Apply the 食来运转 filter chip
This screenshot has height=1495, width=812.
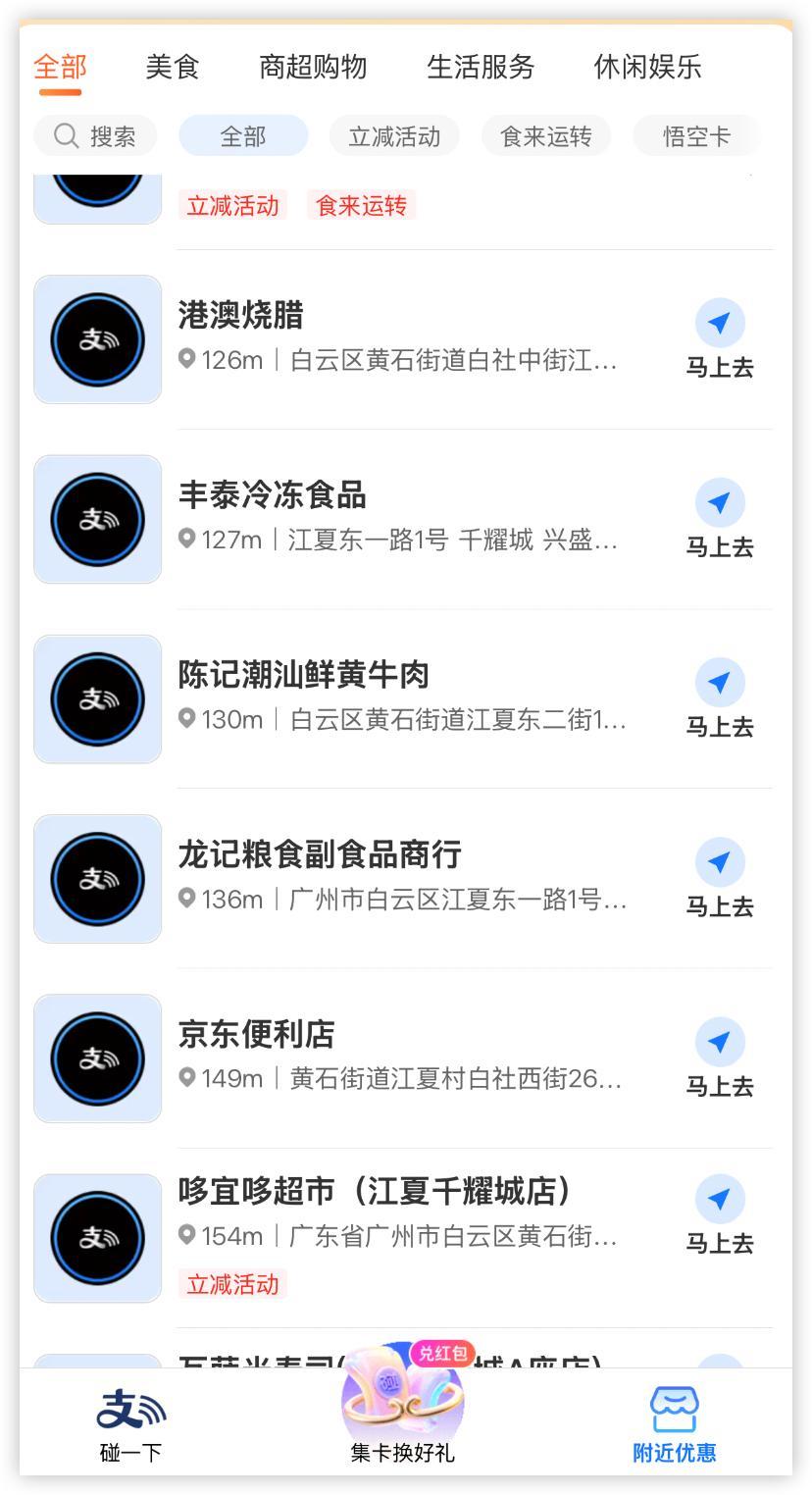coord(545,136)
